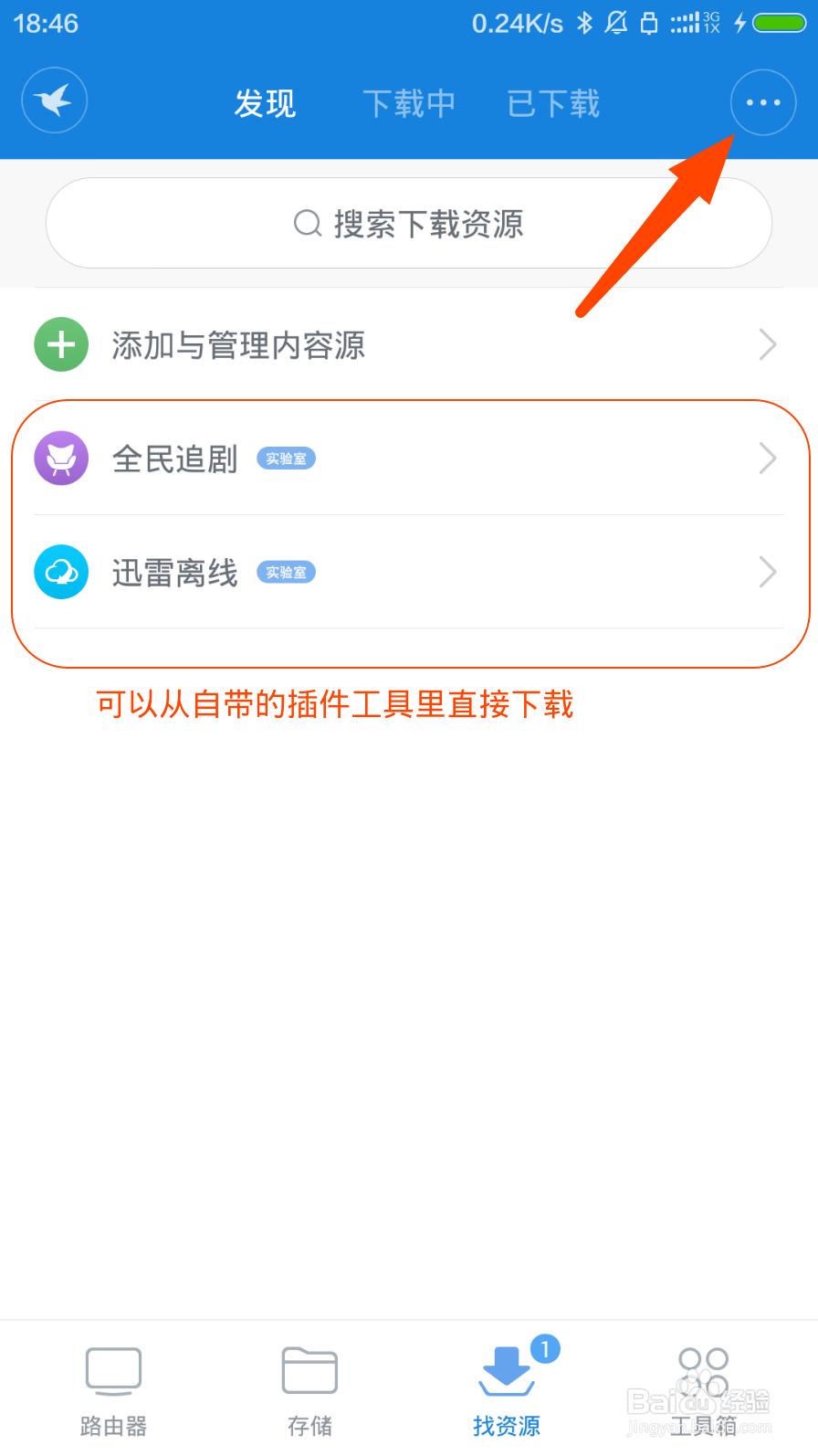
Task: Expand the 迅雷离线 row arrow
Action: point(765,572)
